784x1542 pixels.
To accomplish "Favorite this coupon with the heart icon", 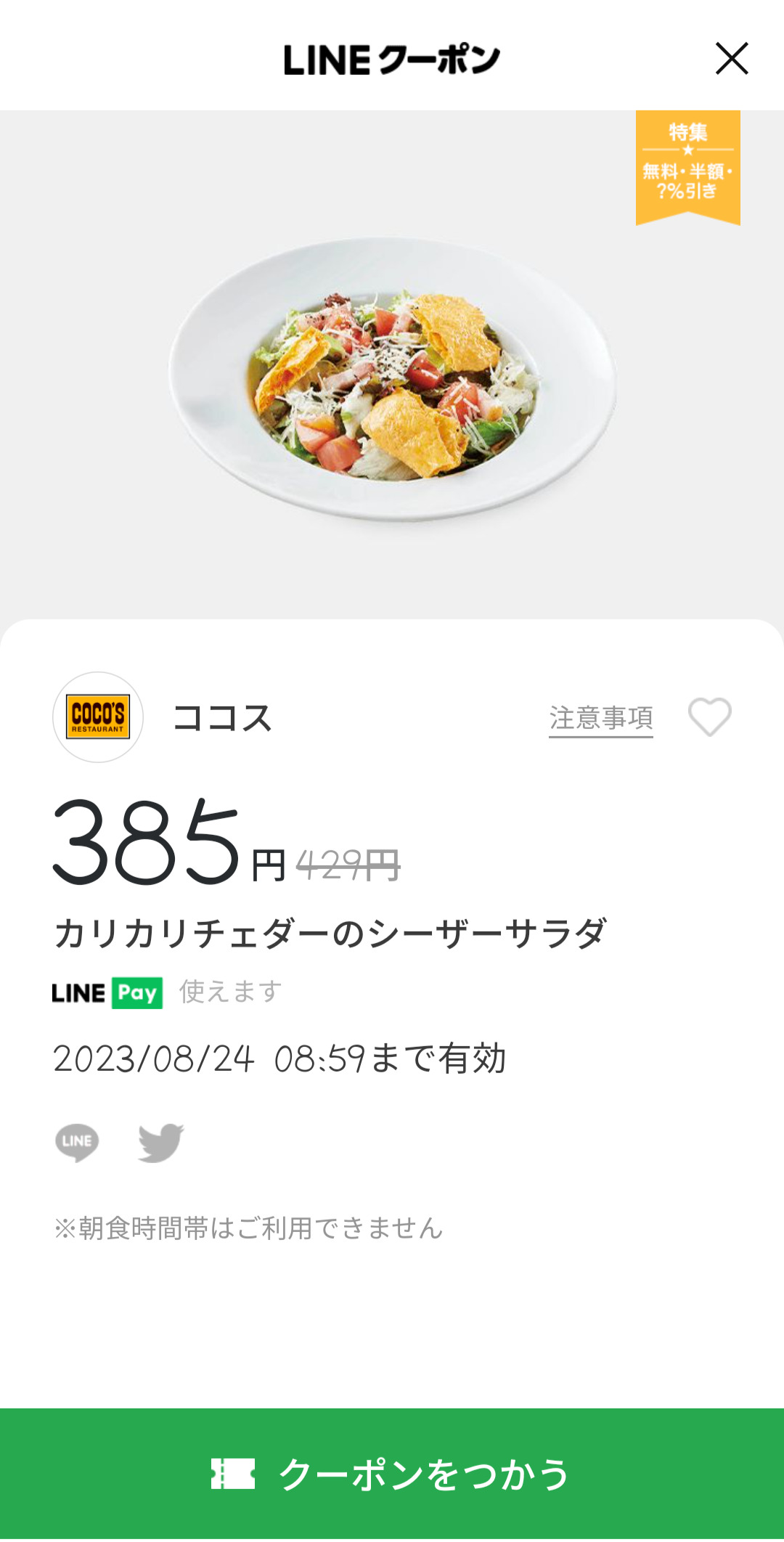I will [x=709, y=717].
